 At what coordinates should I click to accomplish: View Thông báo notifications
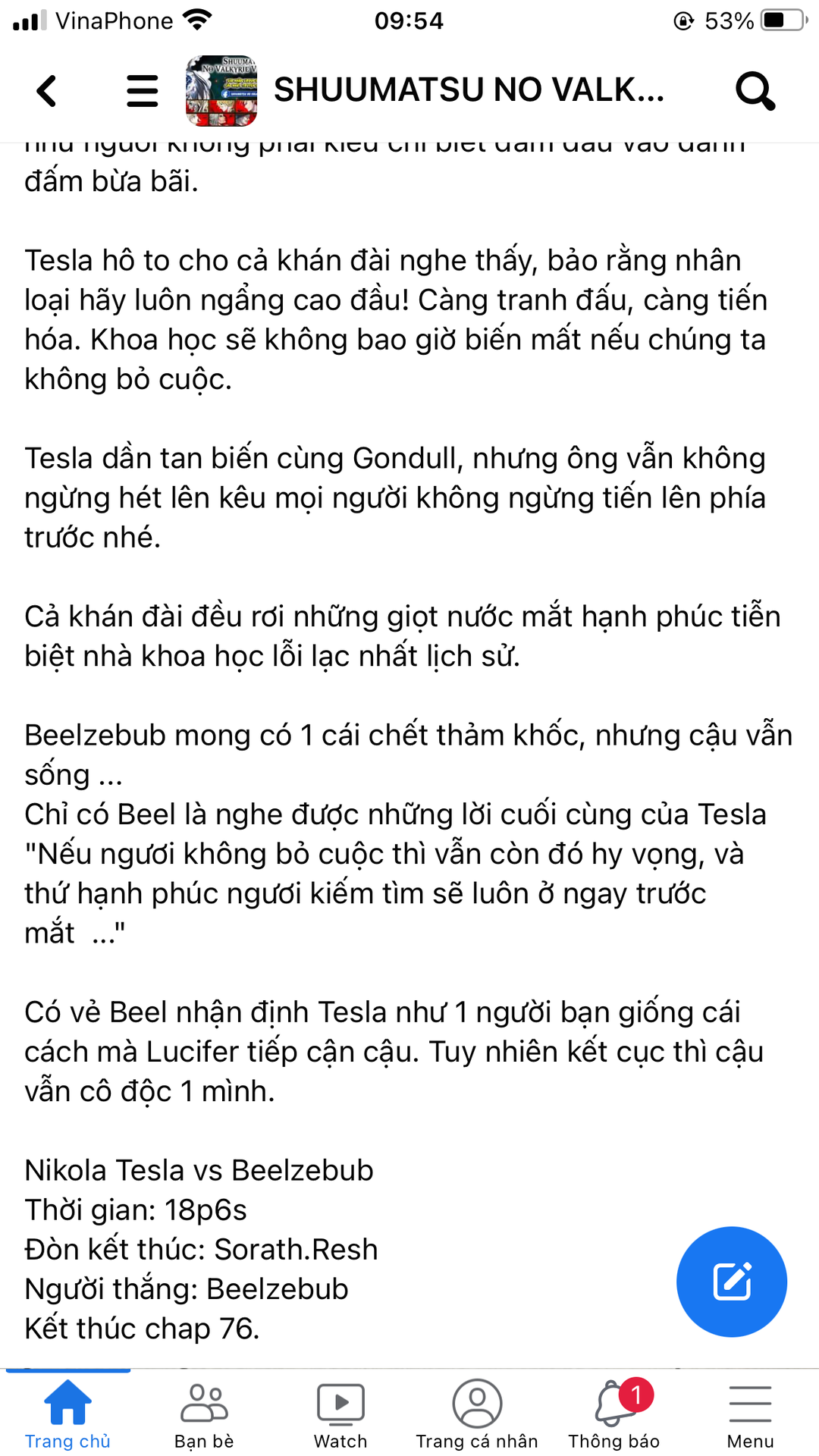pos(614,1414)
